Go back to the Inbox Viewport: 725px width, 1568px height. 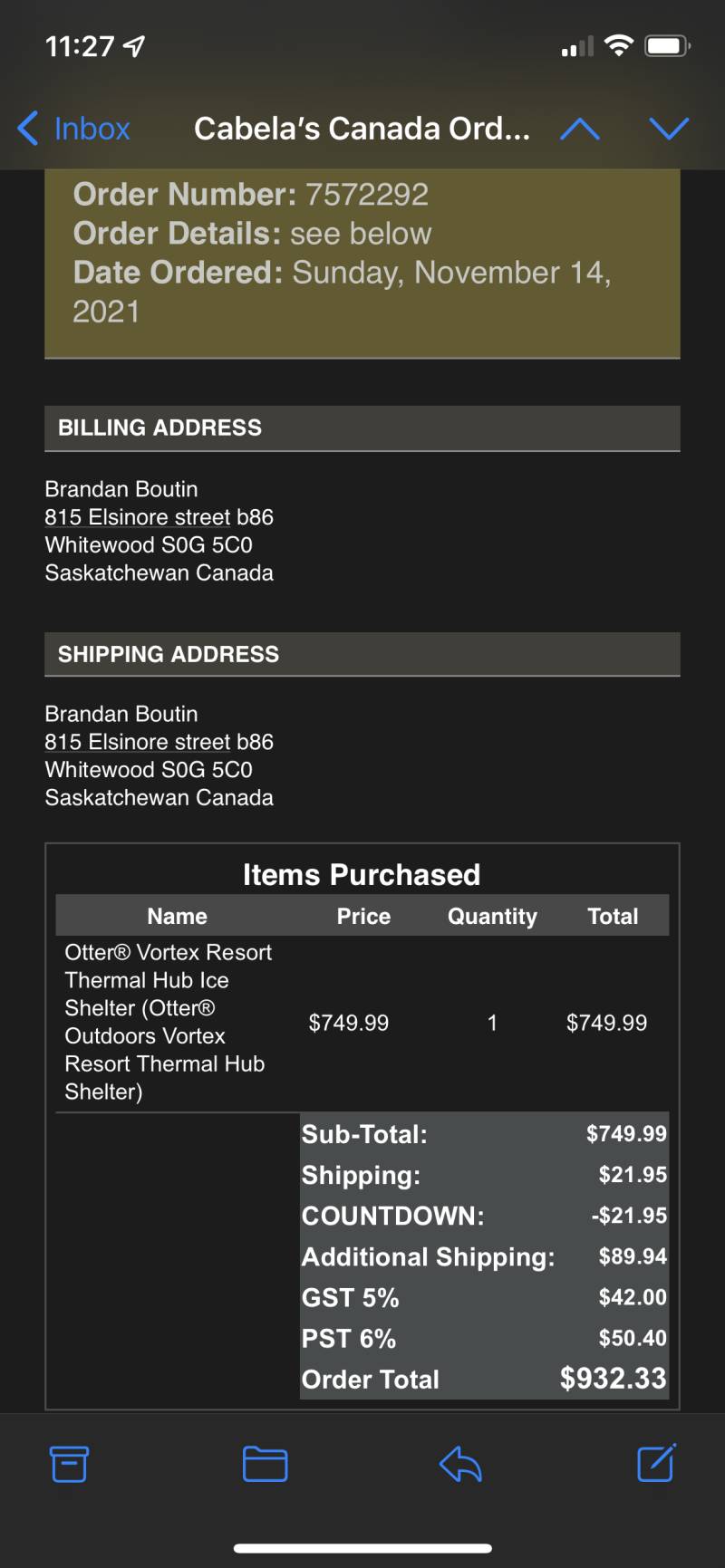73,129
